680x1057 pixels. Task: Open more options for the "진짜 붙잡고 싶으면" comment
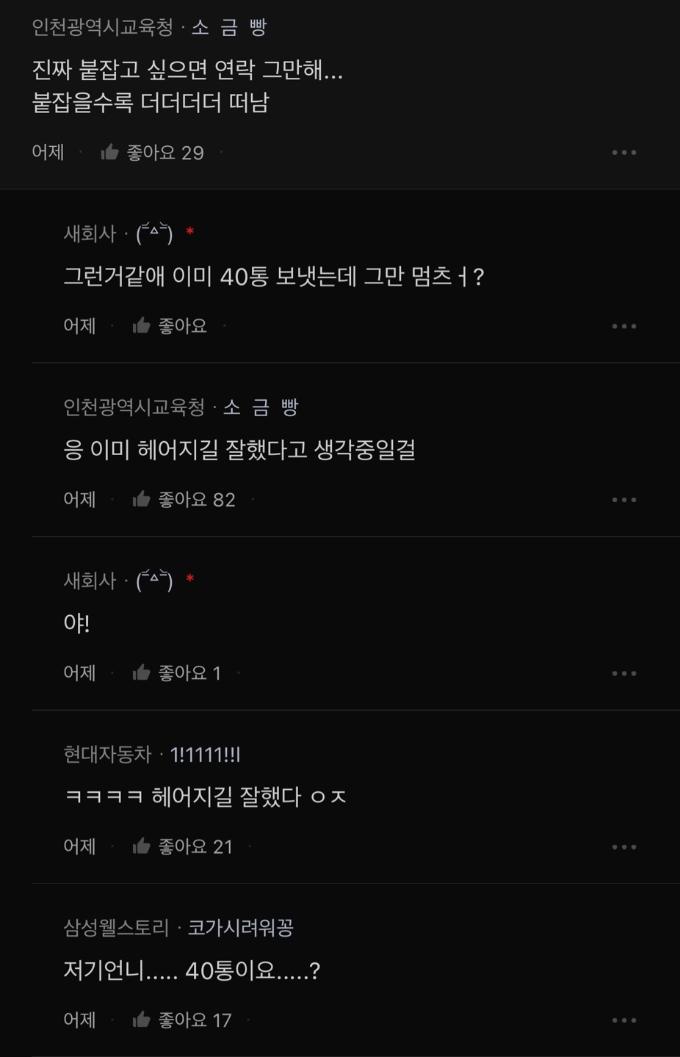624,152
